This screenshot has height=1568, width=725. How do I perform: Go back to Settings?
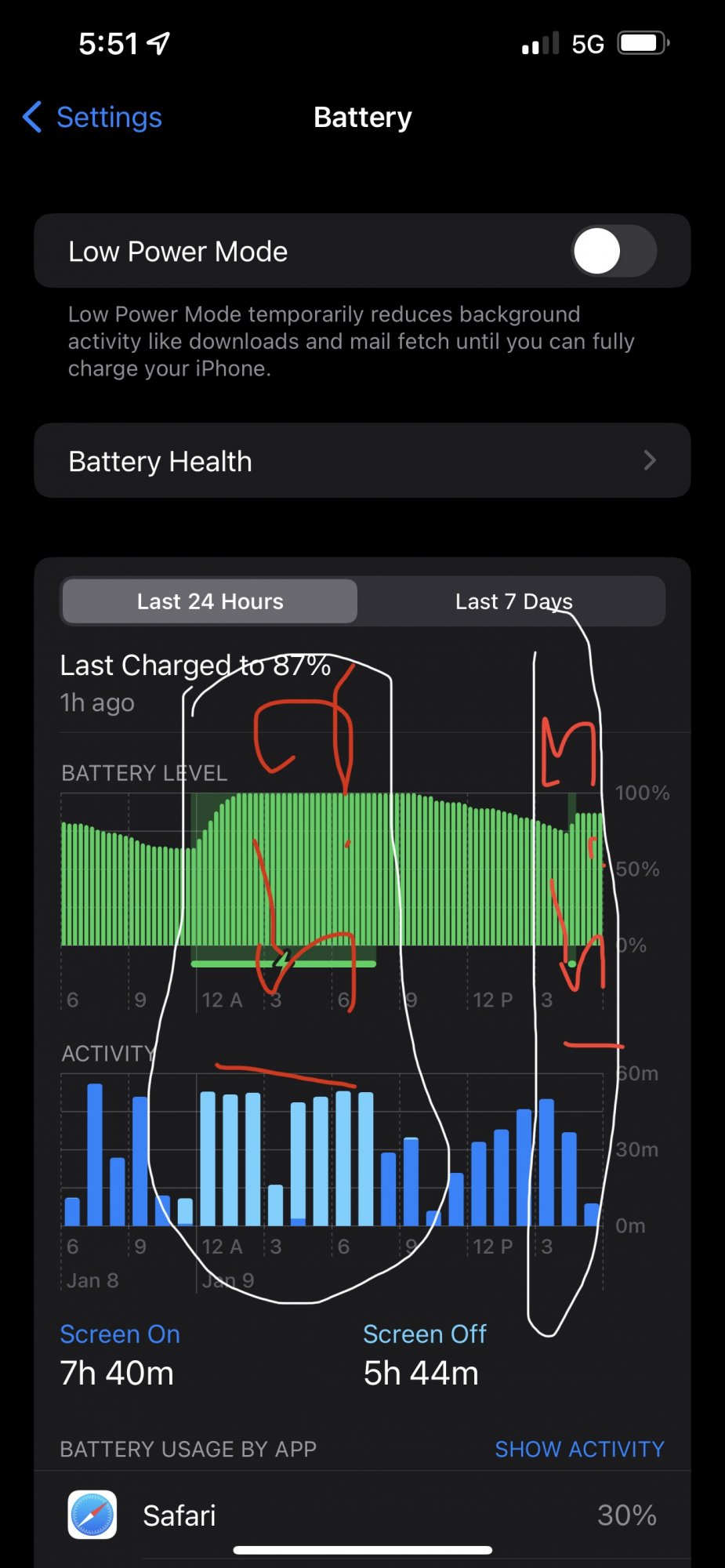coord(92,118)
